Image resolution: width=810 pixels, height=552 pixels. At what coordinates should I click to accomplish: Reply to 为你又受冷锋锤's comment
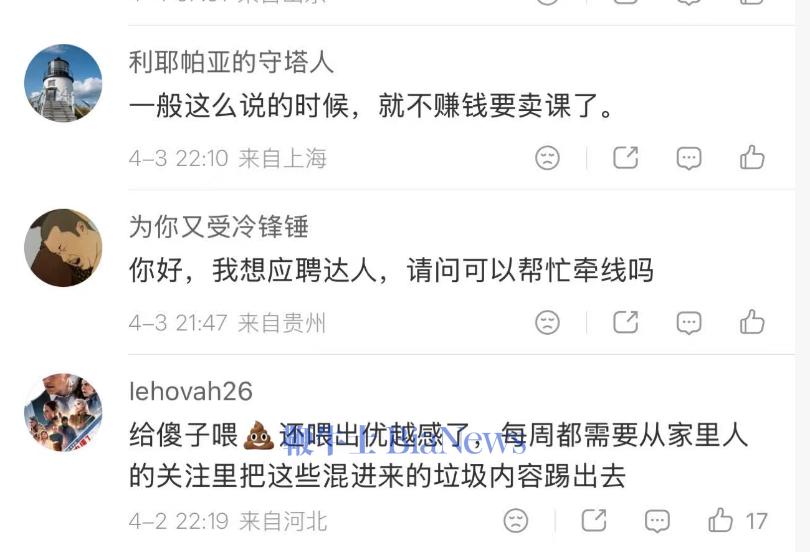[689, 322]
